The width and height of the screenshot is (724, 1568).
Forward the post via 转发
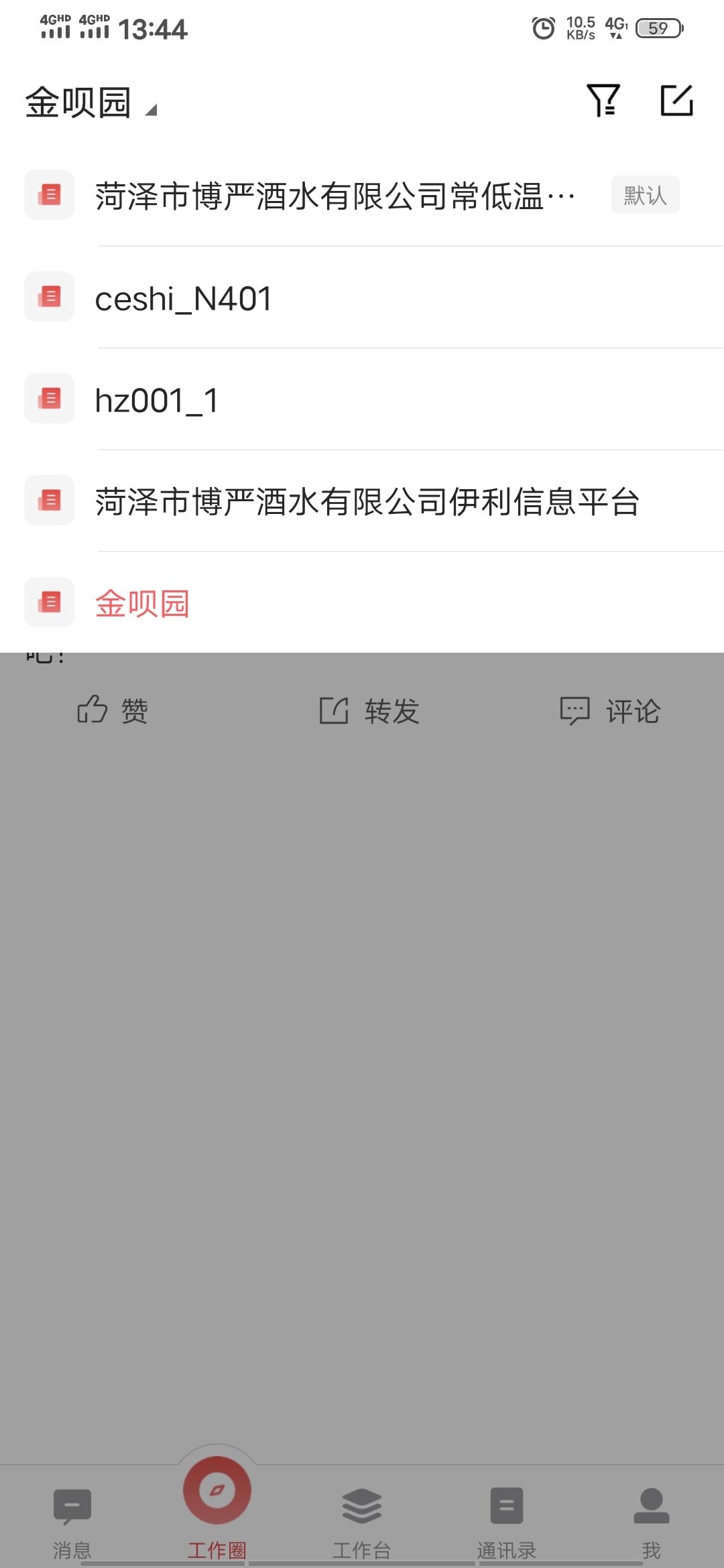click(369, 710)
